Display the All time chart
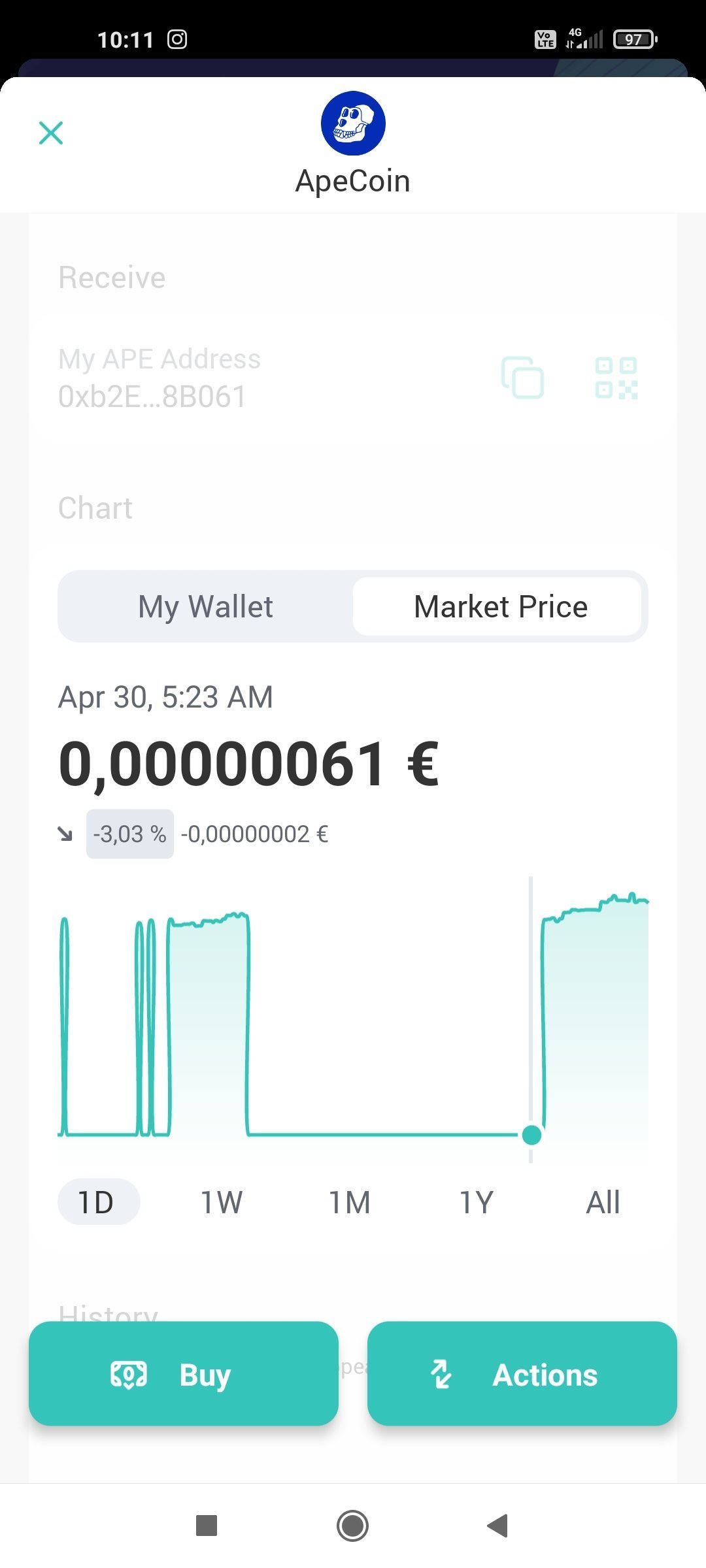Screen dimensions: 706x1568 (x=603, y=1201)
